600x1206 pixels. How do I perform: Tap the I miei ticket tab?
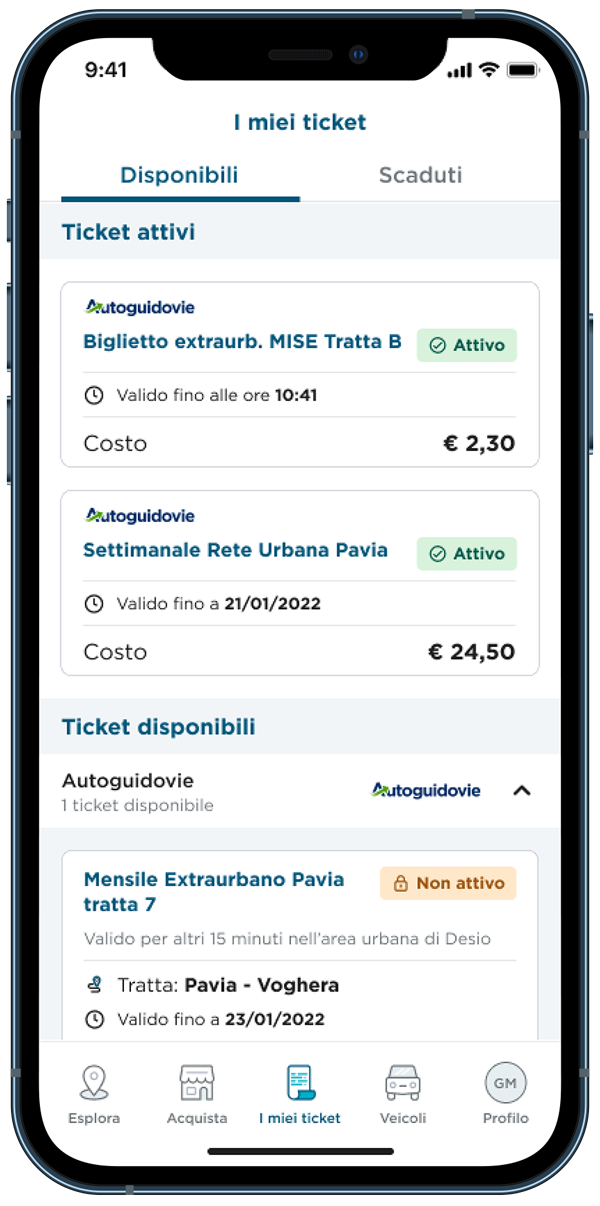coord(300,1094)
